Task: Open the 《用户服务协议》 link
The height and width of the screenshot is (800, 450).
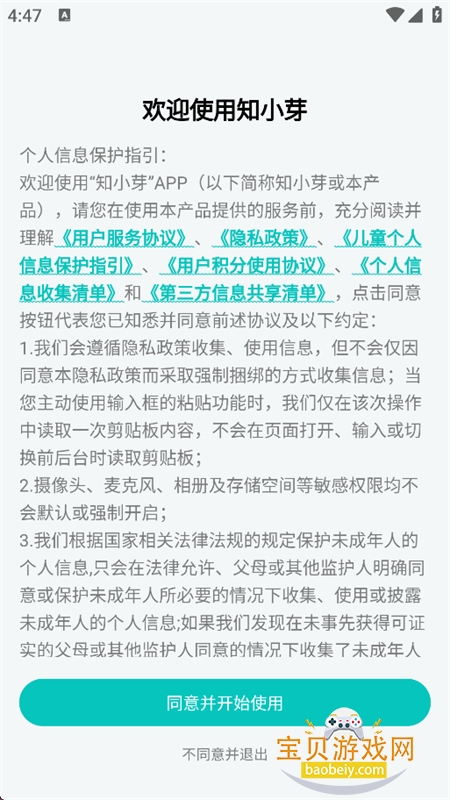Action: pyautogui.click(x=122, y=238)
